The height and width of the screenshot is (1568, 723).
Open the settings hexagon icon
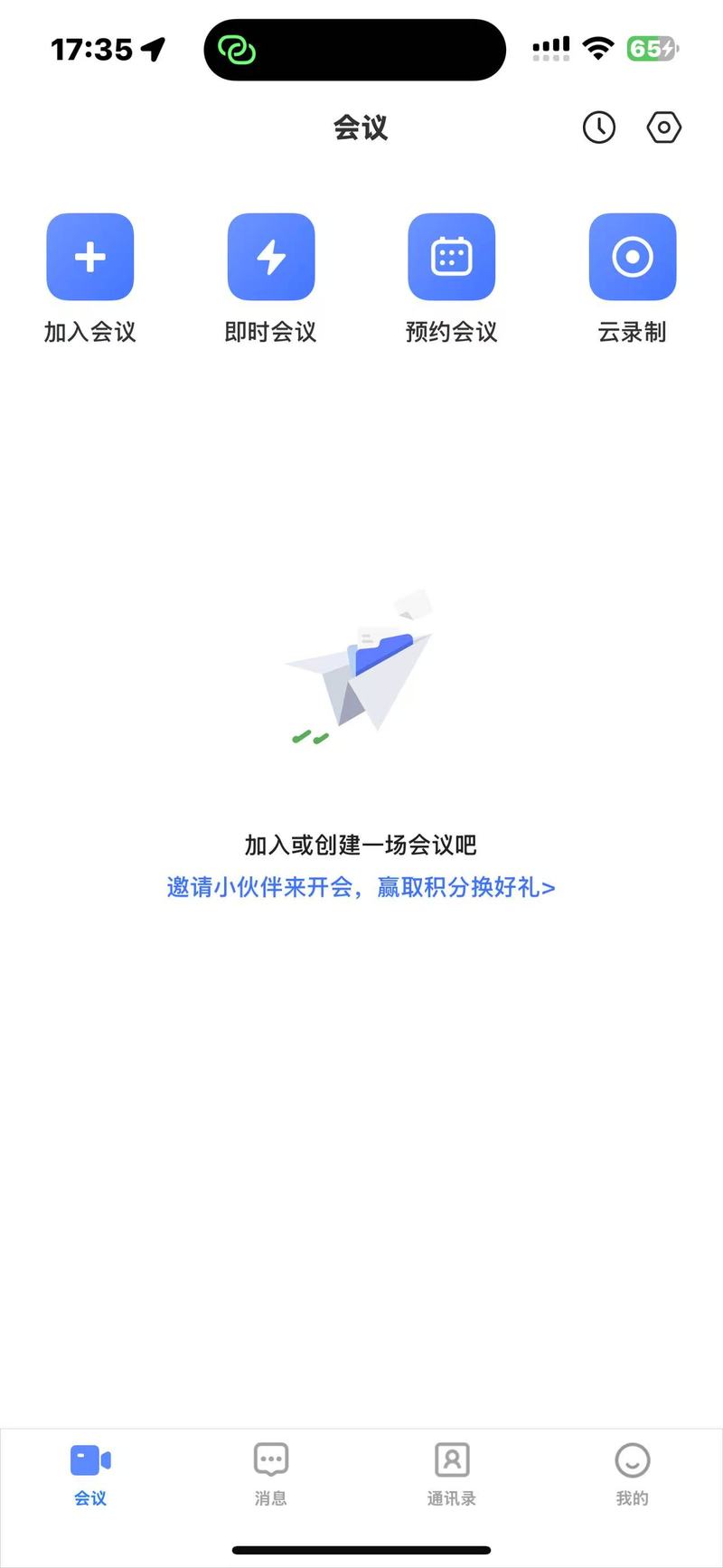click(x=664, y=128)
